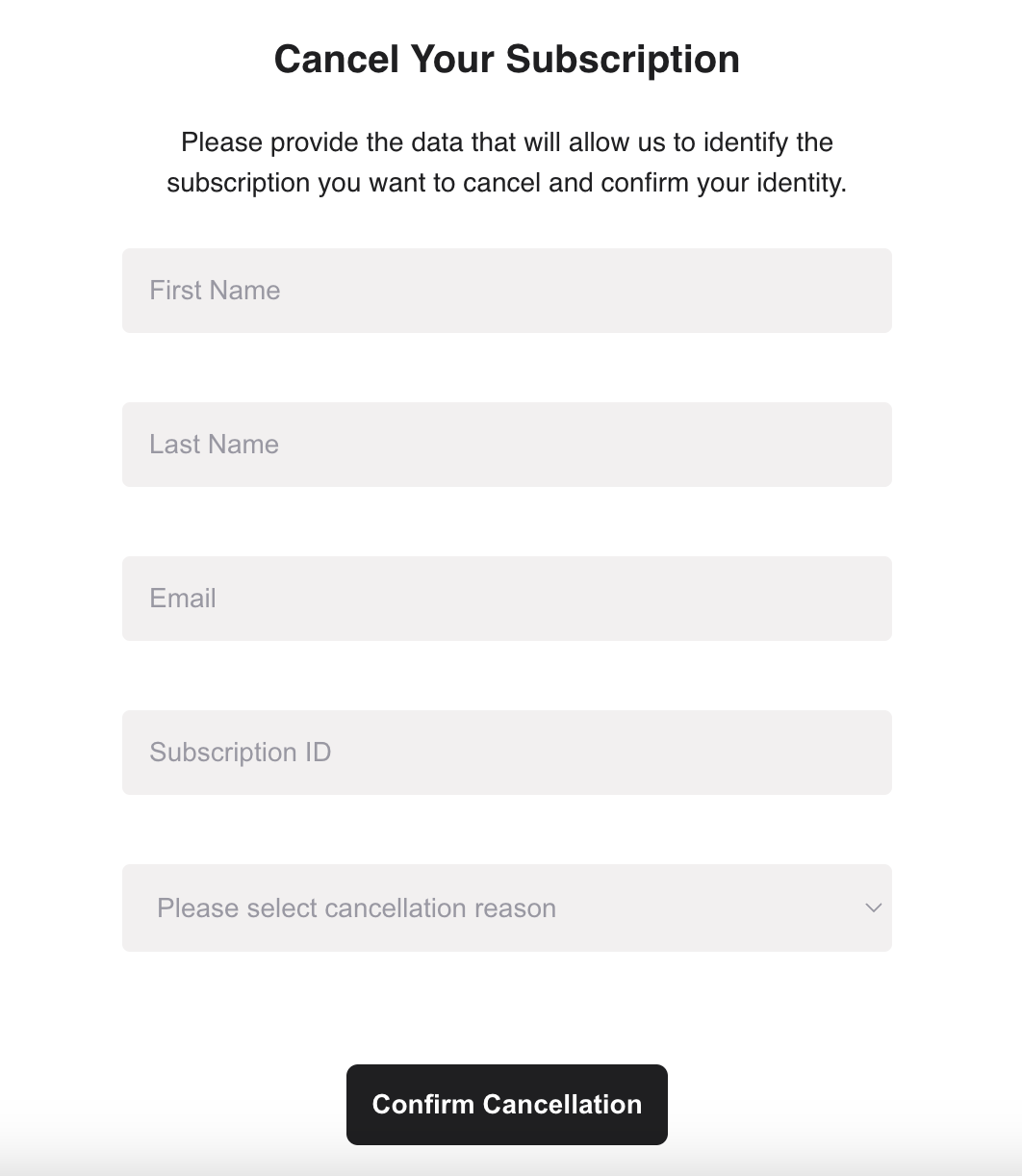The height and width of the screenshot is (1176, 1022).
Task: Expand the cancellation reason dropdown
Action: coord(506,908)
